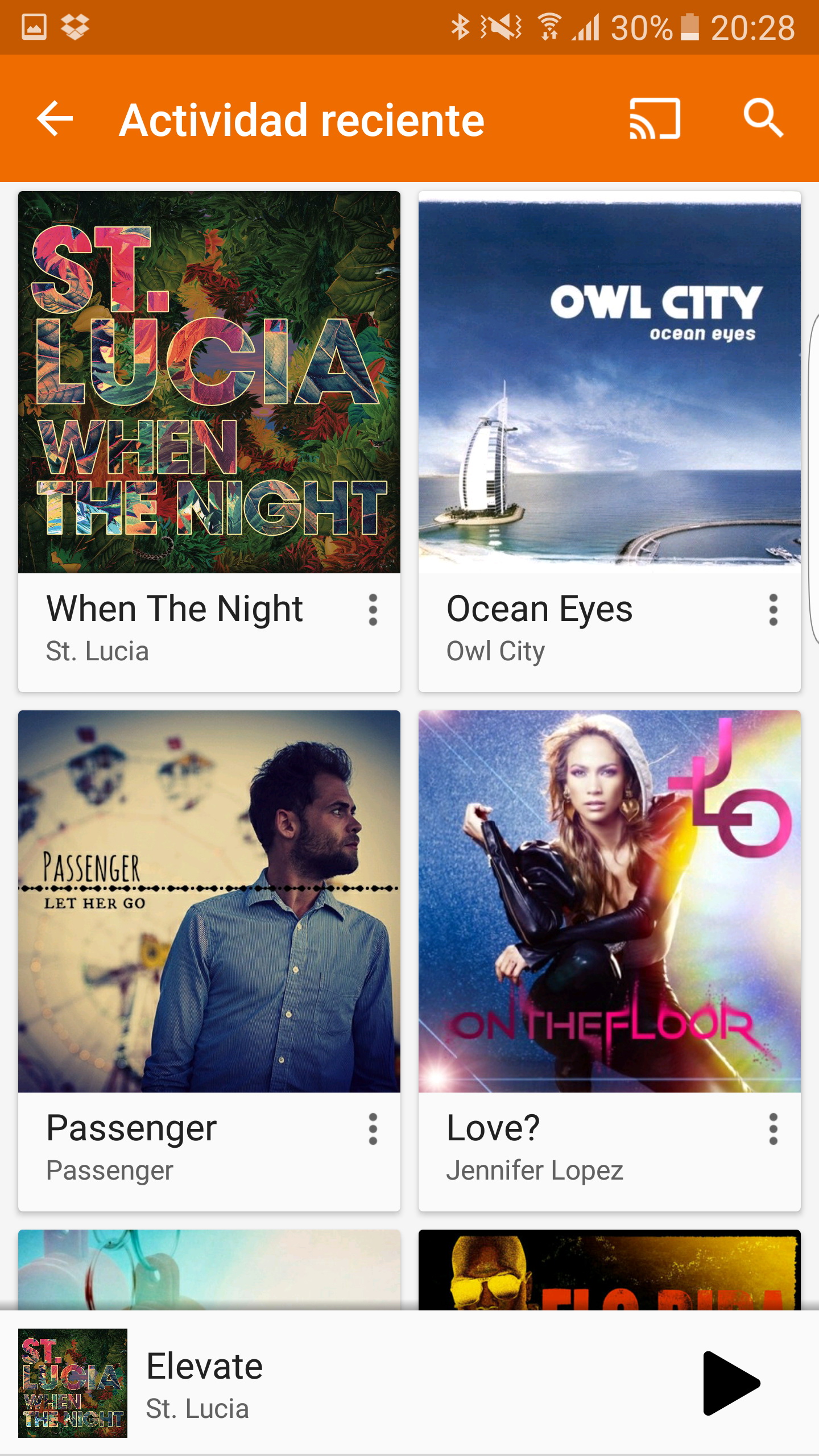The width and height of the screenshot is (819, 1456).
Task: Show more options for Ocean Eyes
Action: point(773,610)
